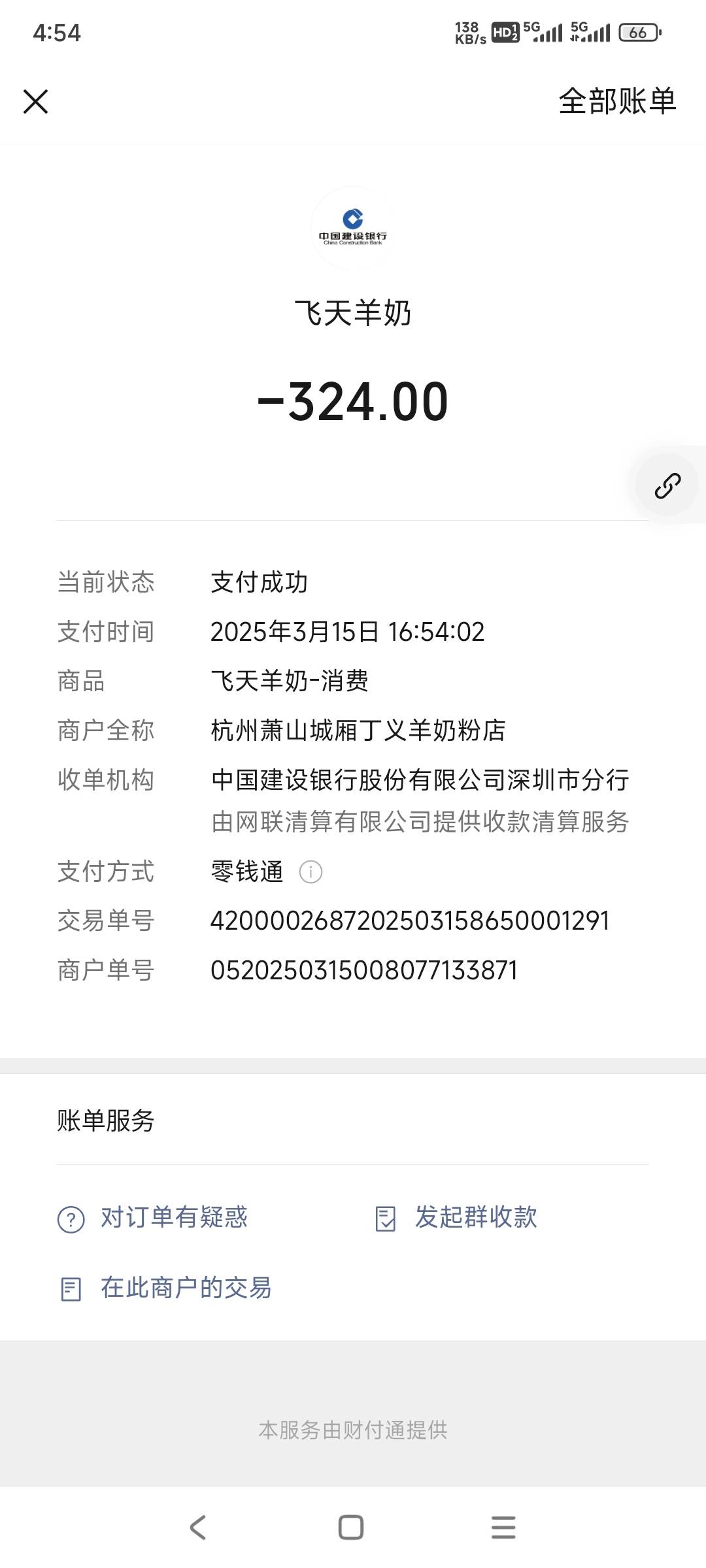Open recent apps from navigation bar

503,1527
